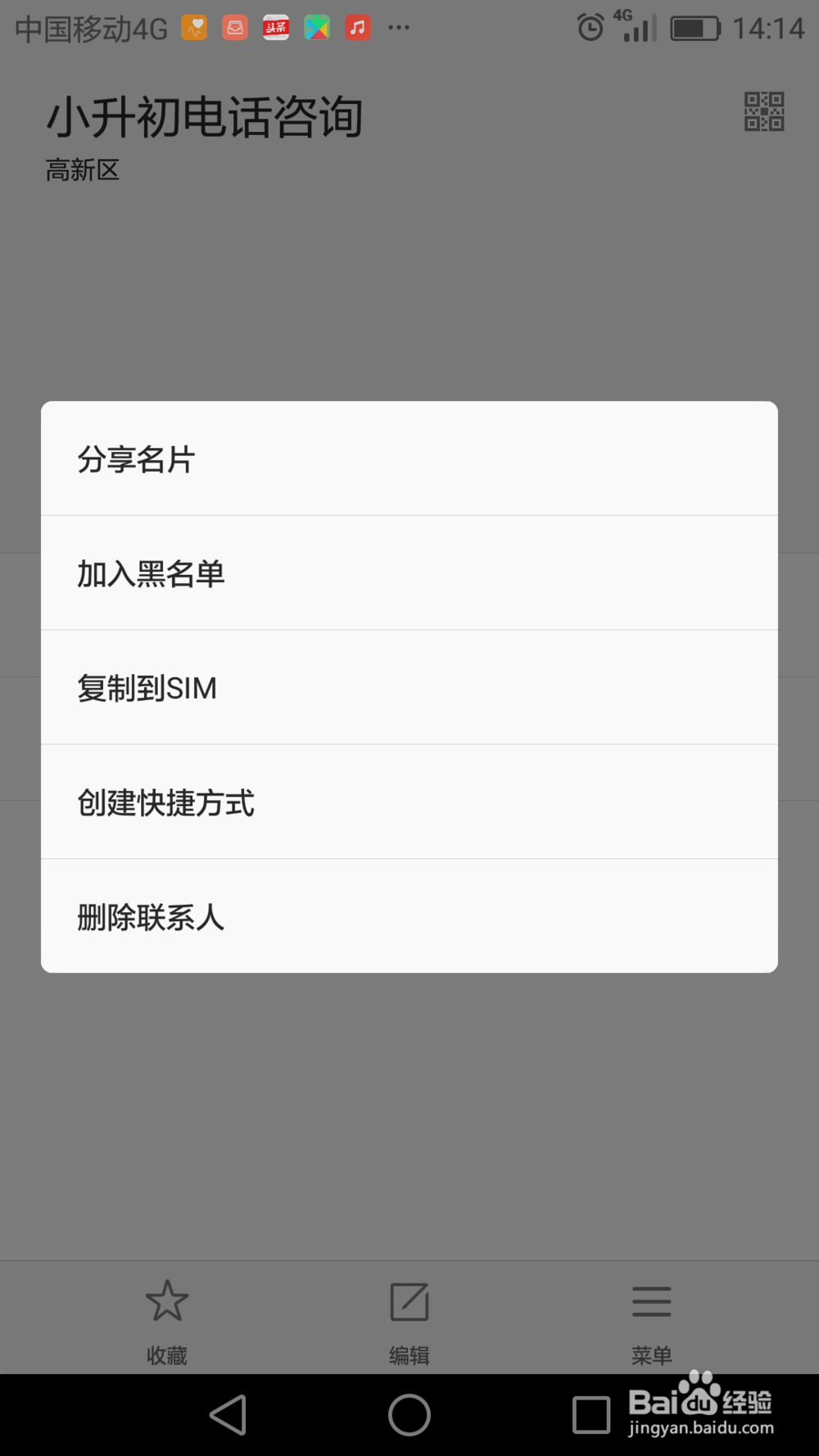This screenshot has height=1456, width=819.
Task: Select 复制到SIM option
Action: pyautogui.click(x=409, y=687)
